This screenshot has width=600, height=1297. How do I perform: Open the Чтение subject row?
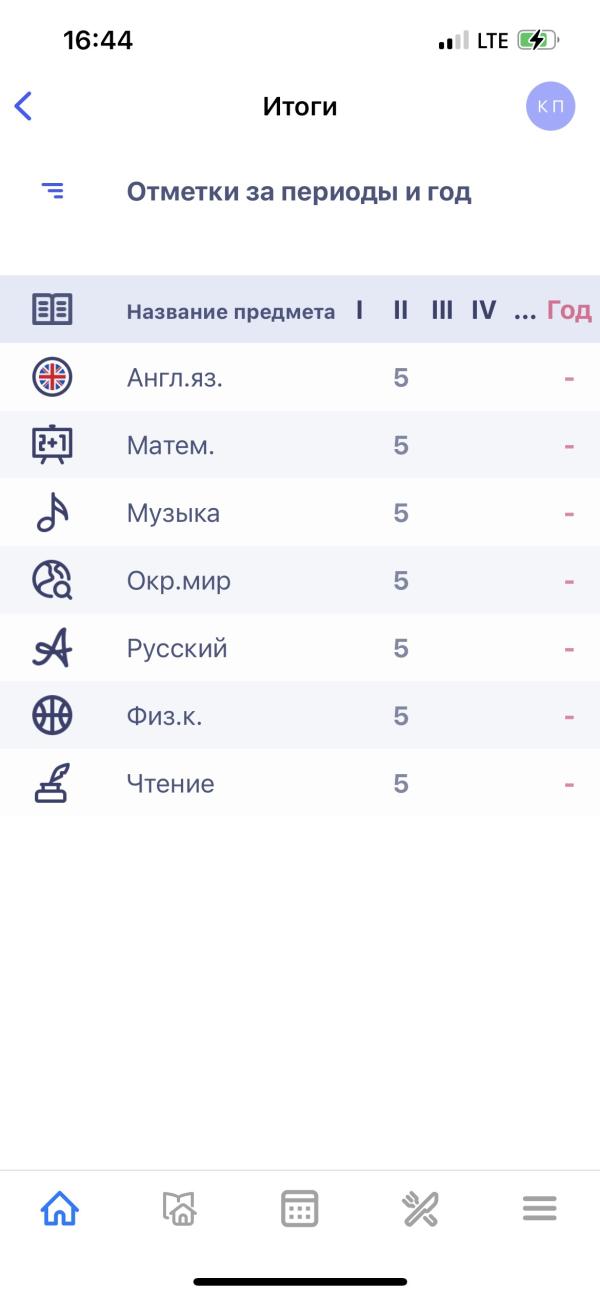[300, 784]
